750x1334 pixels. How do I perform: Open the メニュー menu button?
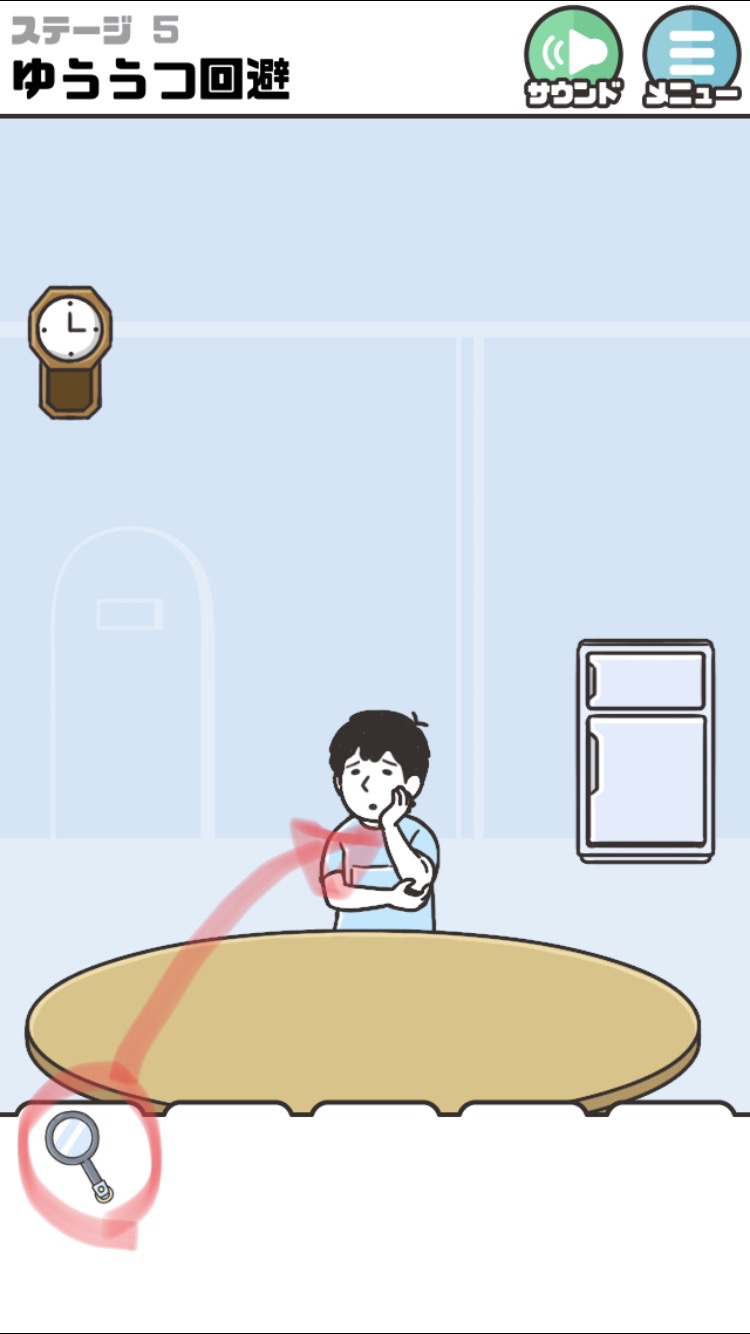[692, 57]
